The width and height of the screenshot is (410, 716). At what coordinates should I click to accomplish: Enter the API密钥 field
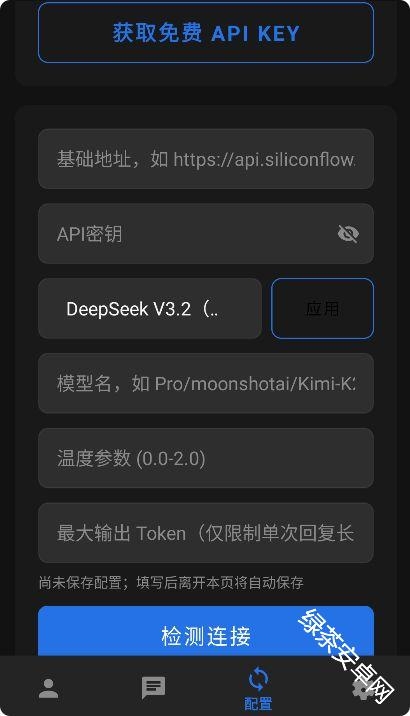point(205,234)
